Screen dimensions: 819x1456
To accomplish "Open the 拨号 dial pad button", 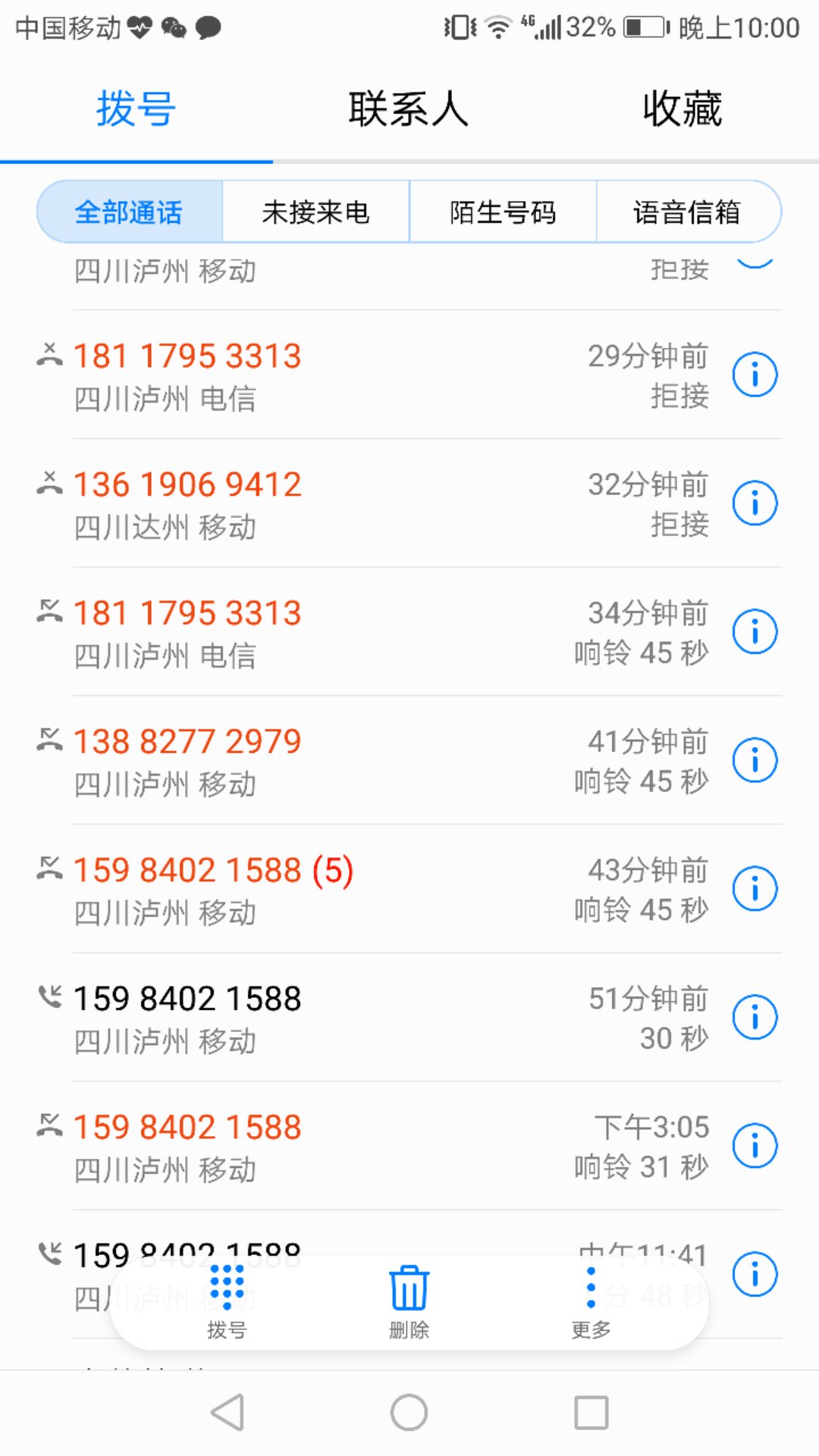I will click(x=227, y=1300).
